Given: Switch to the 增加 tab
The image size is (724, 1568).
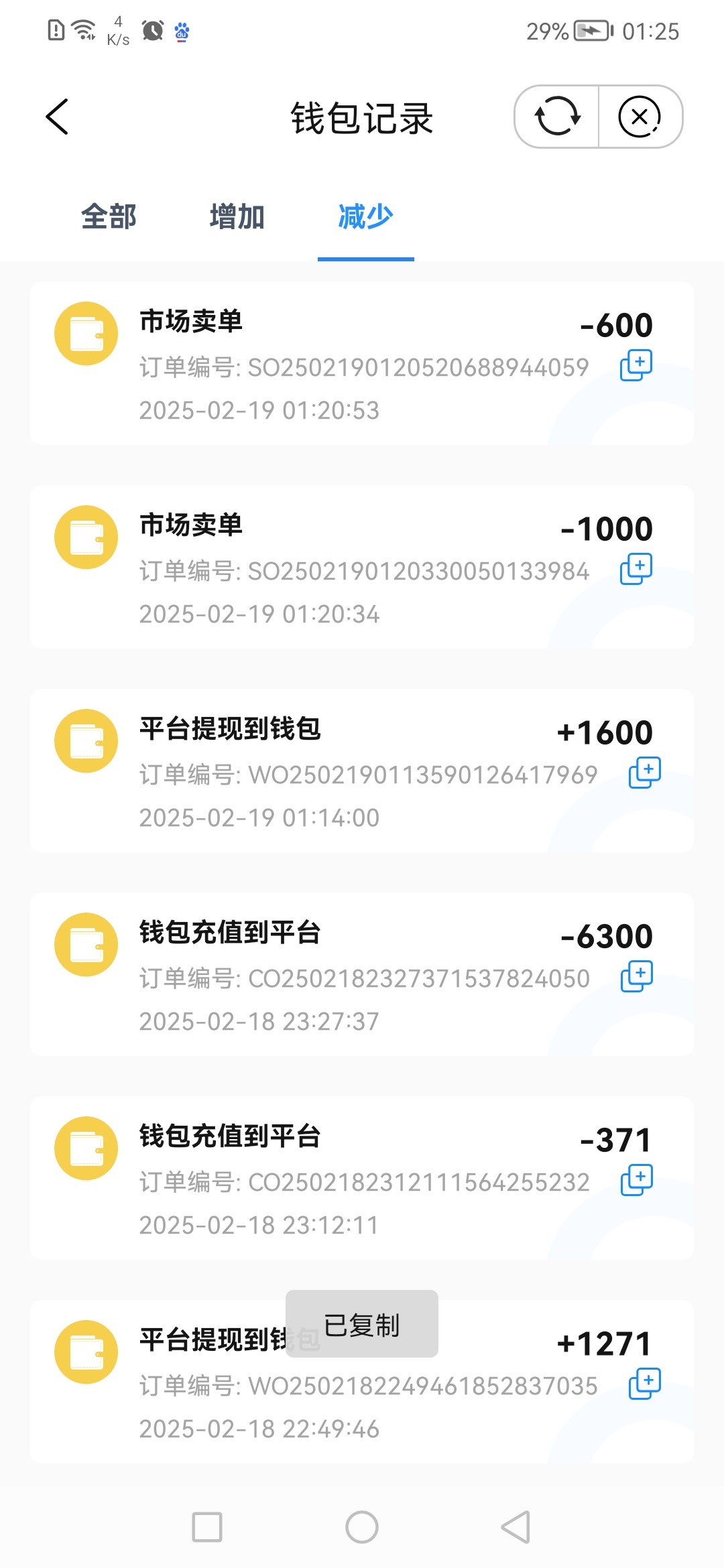Looking at the screenshot, I should [237, 217].
